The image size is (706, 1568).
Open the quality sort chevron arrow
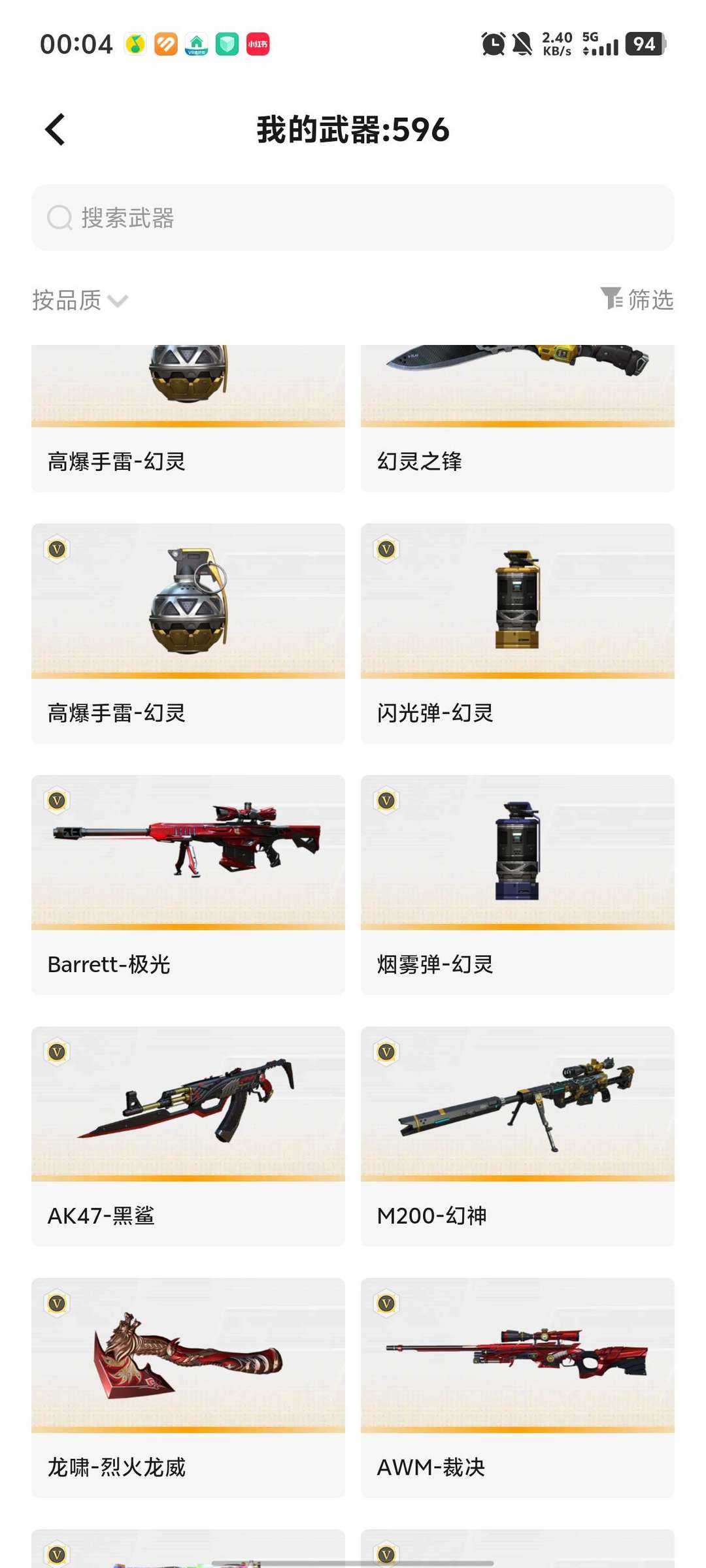(x=118, y=302)
